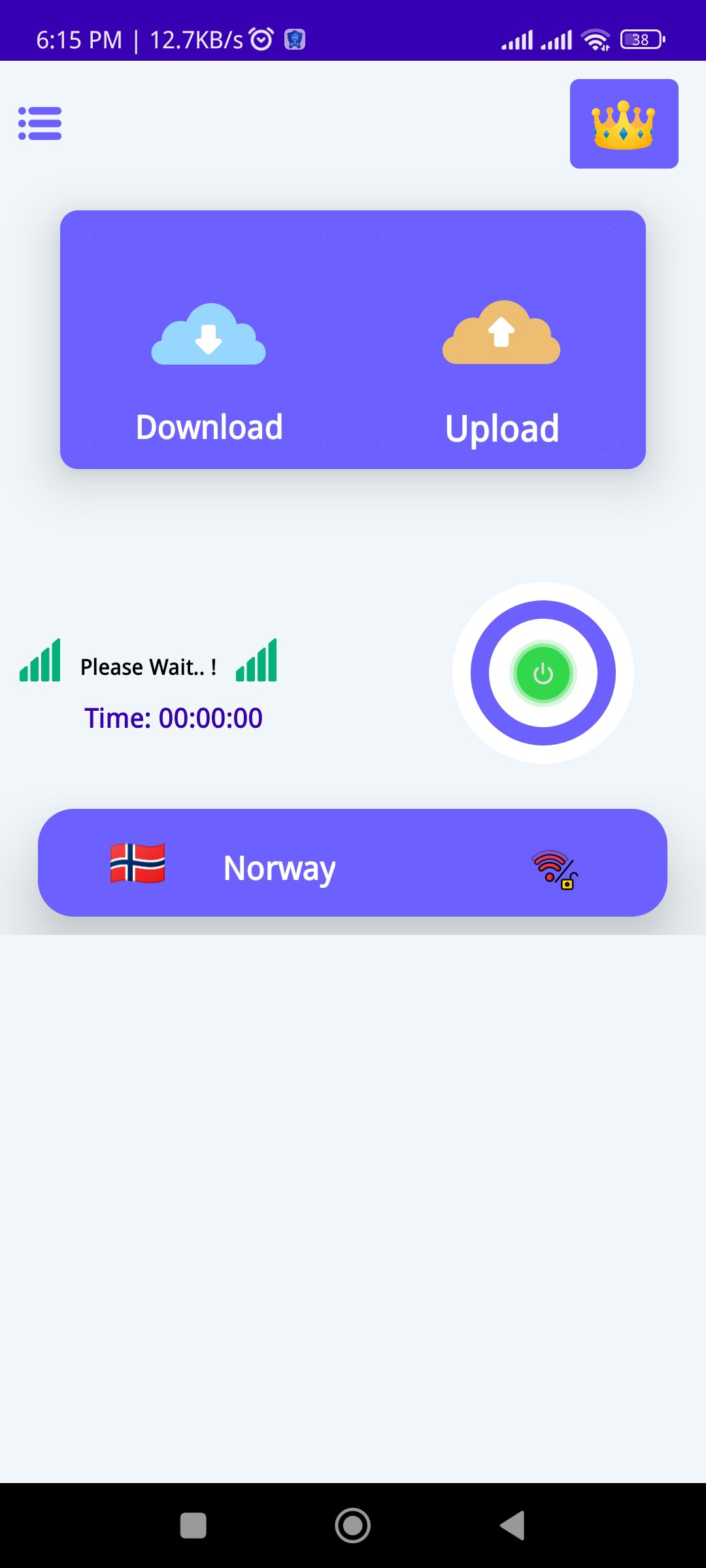Tap the green power connect button
Screen dimensions: 706x1568
[x=543, y=673]
